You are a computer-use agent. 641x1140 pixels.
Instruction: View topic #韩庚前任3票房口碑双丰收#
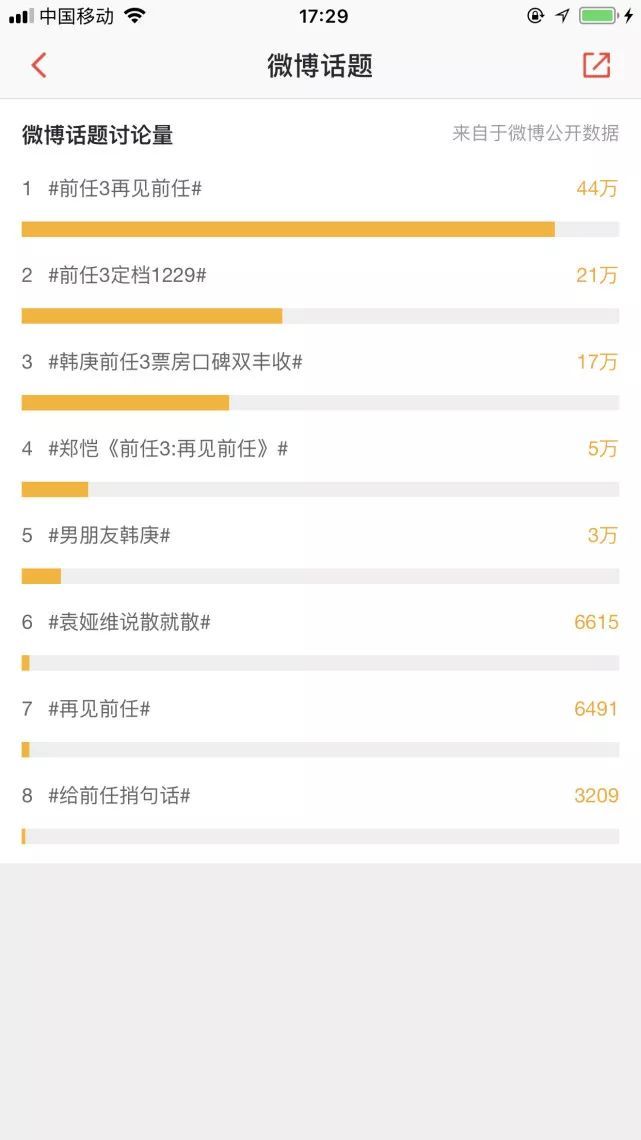tap(175, 362)
